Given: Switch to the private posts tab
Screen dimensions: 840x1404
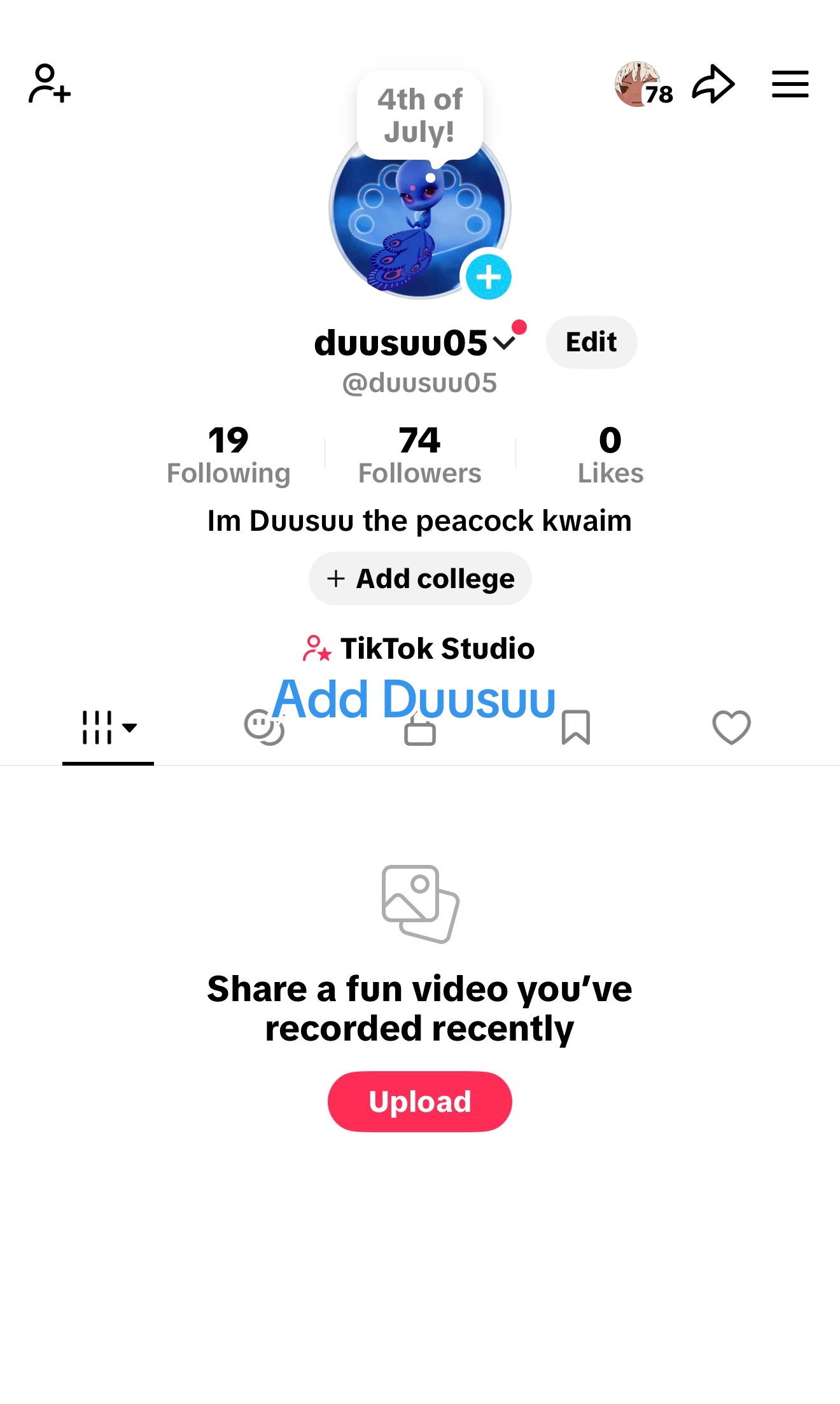Looking at the screenshot, I should coord(420,729).
